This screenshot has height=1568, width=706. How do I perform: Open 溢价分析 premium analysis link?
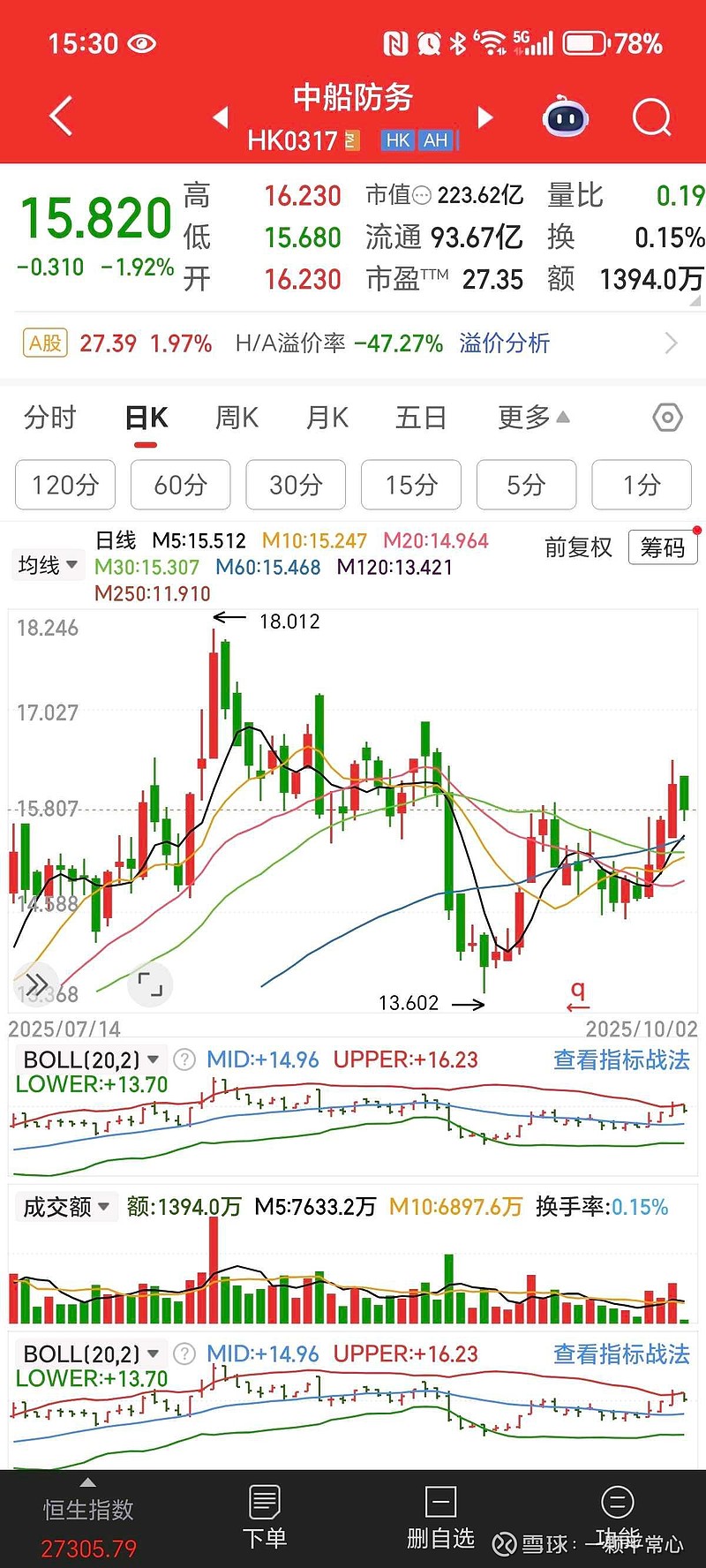click(504, 343)
